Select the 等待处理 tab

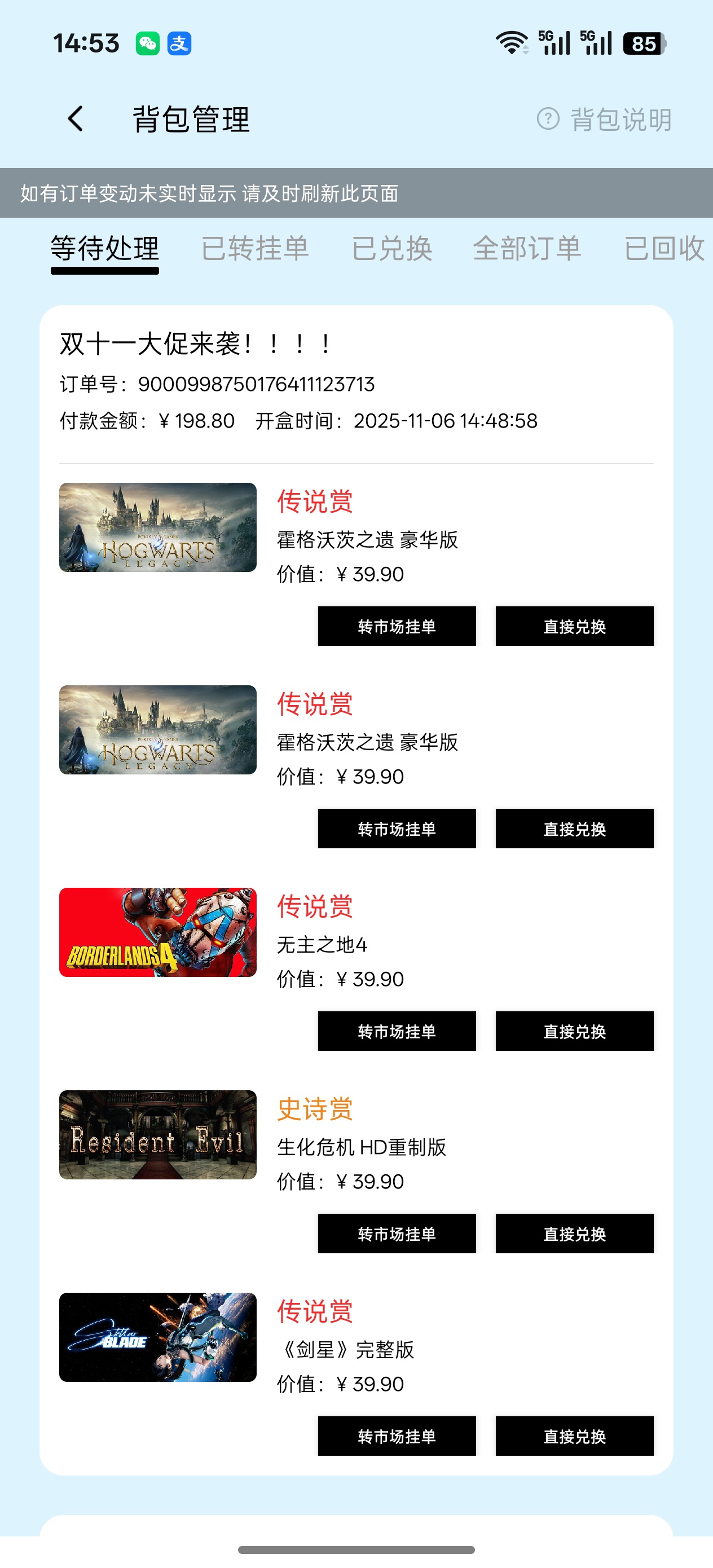105,248
